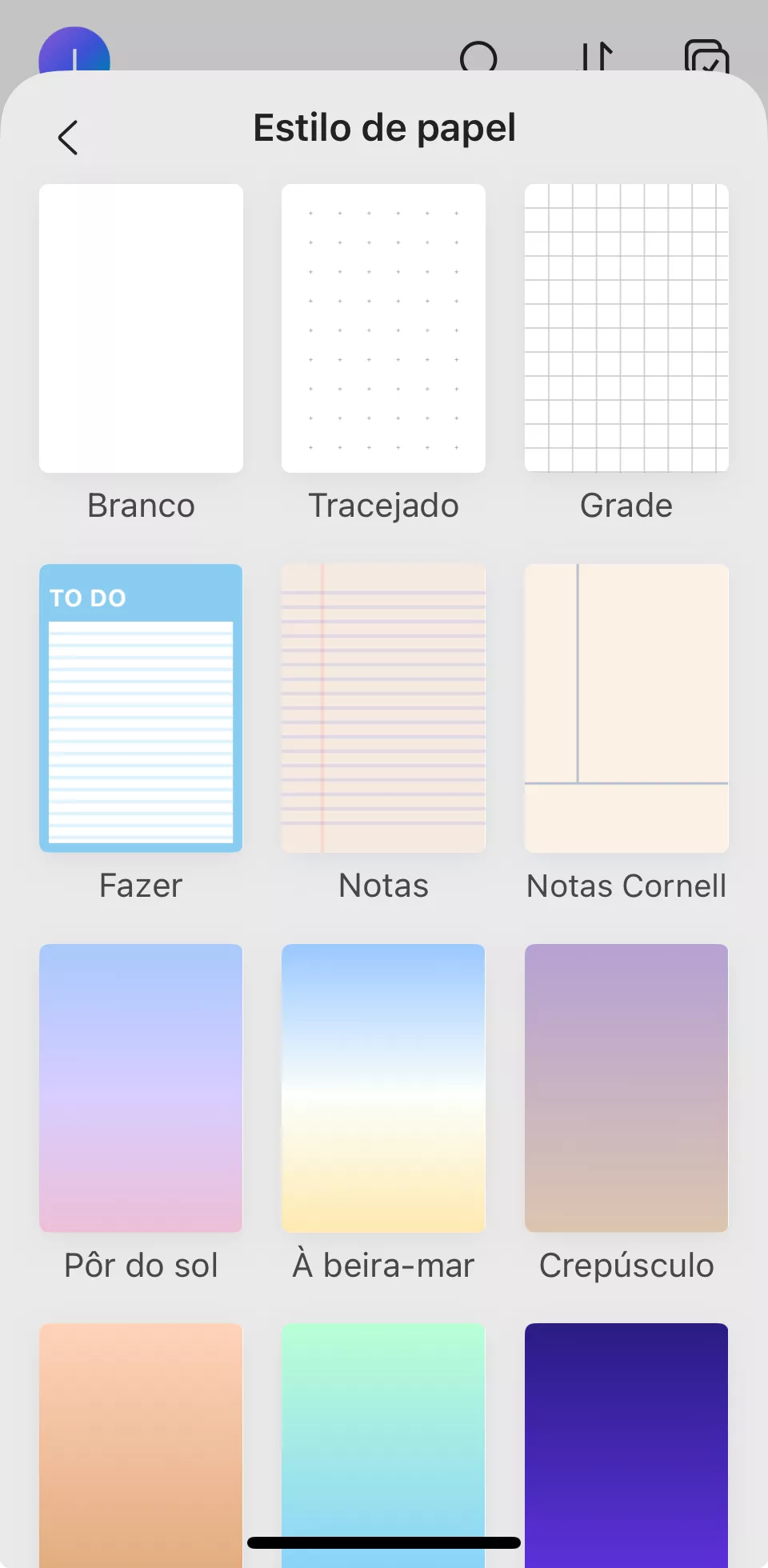768x1568 pixels.
Task: Choose the Notas lined paper
Action: (382, 706)
